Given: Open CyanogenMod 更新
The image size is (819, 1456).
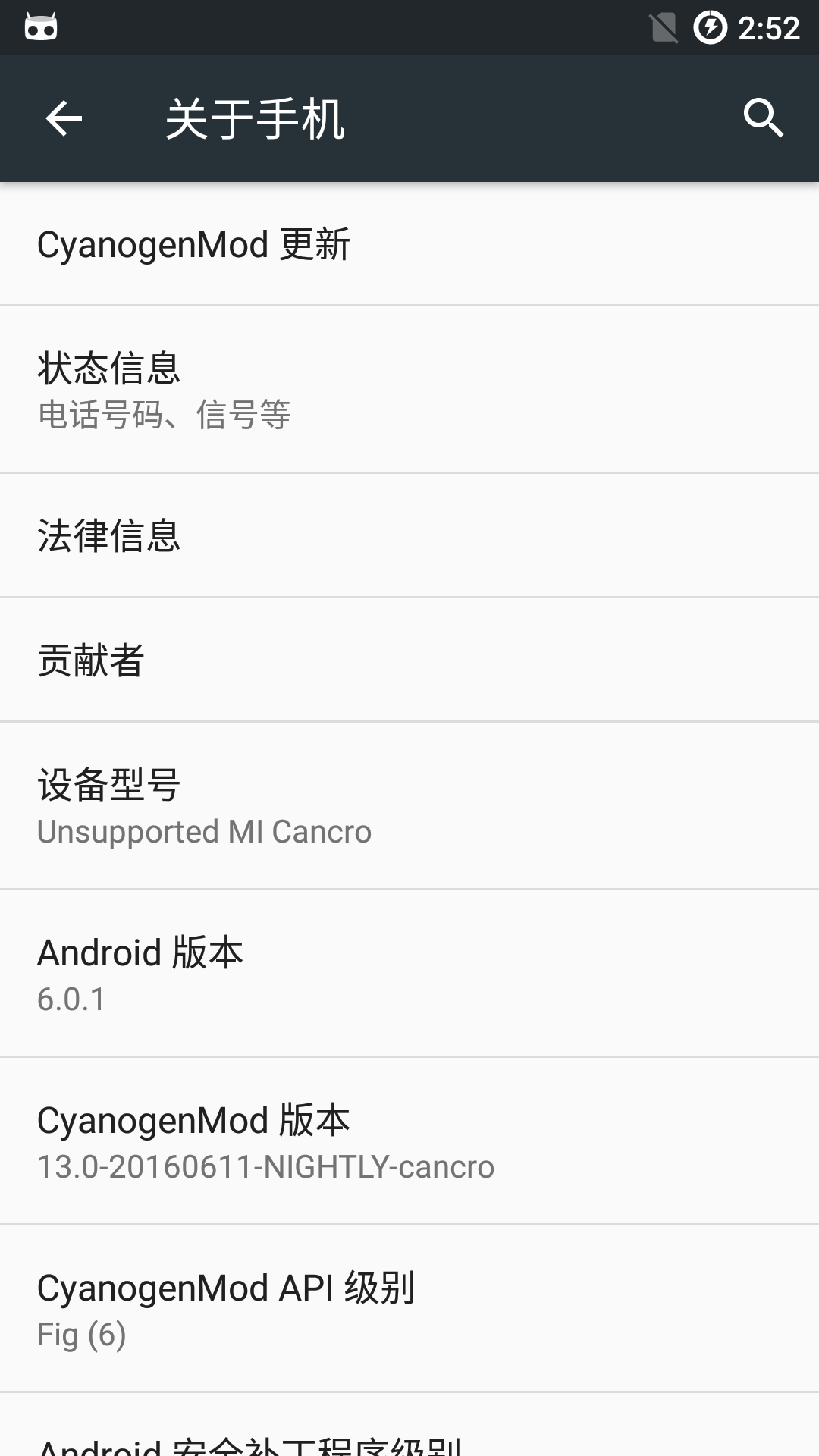Looking at the screenshot, I should 409,245.
